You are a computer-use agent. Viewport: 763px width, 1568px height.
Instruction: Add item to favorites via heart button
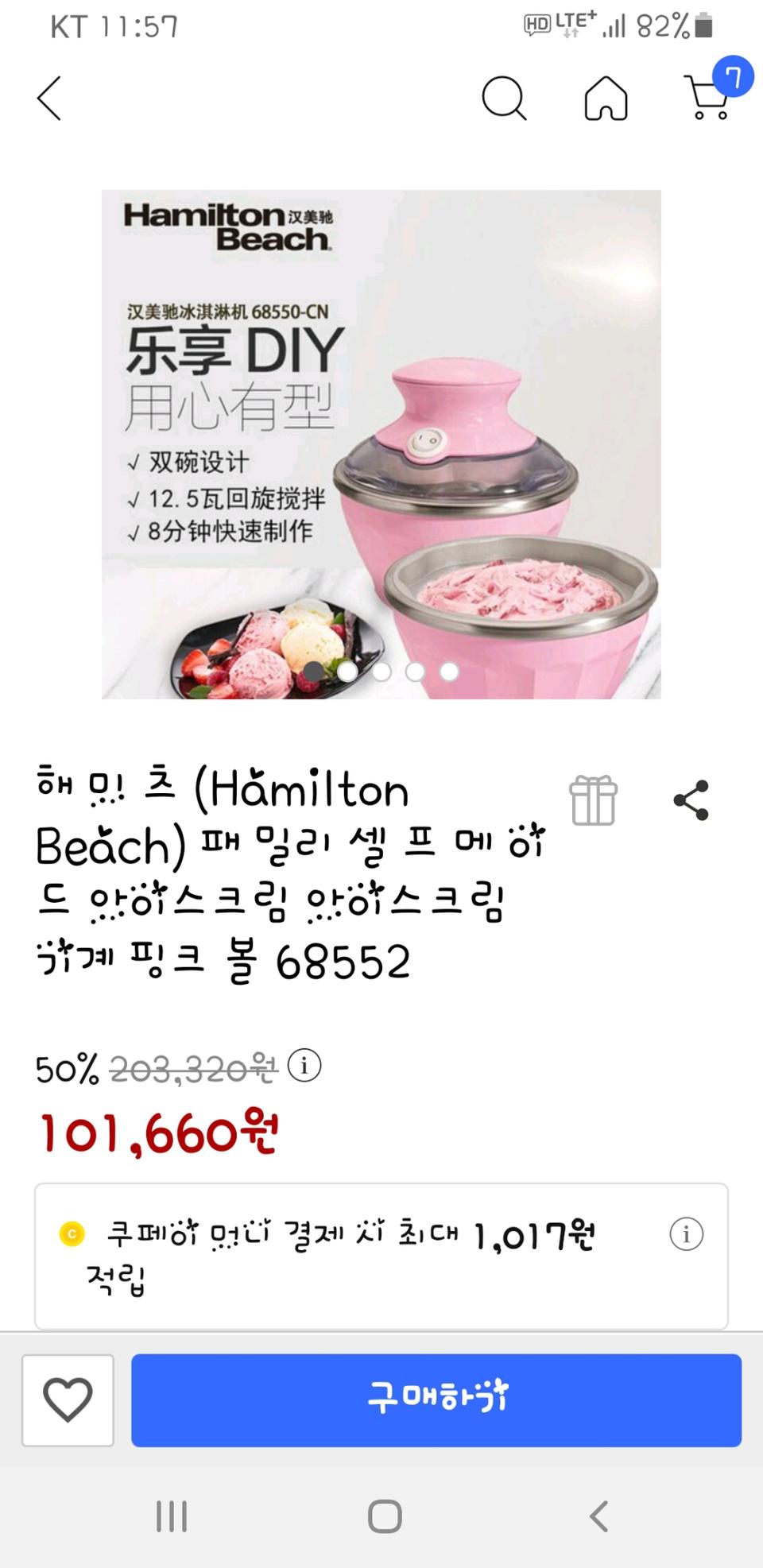(x=68, y=1400)
